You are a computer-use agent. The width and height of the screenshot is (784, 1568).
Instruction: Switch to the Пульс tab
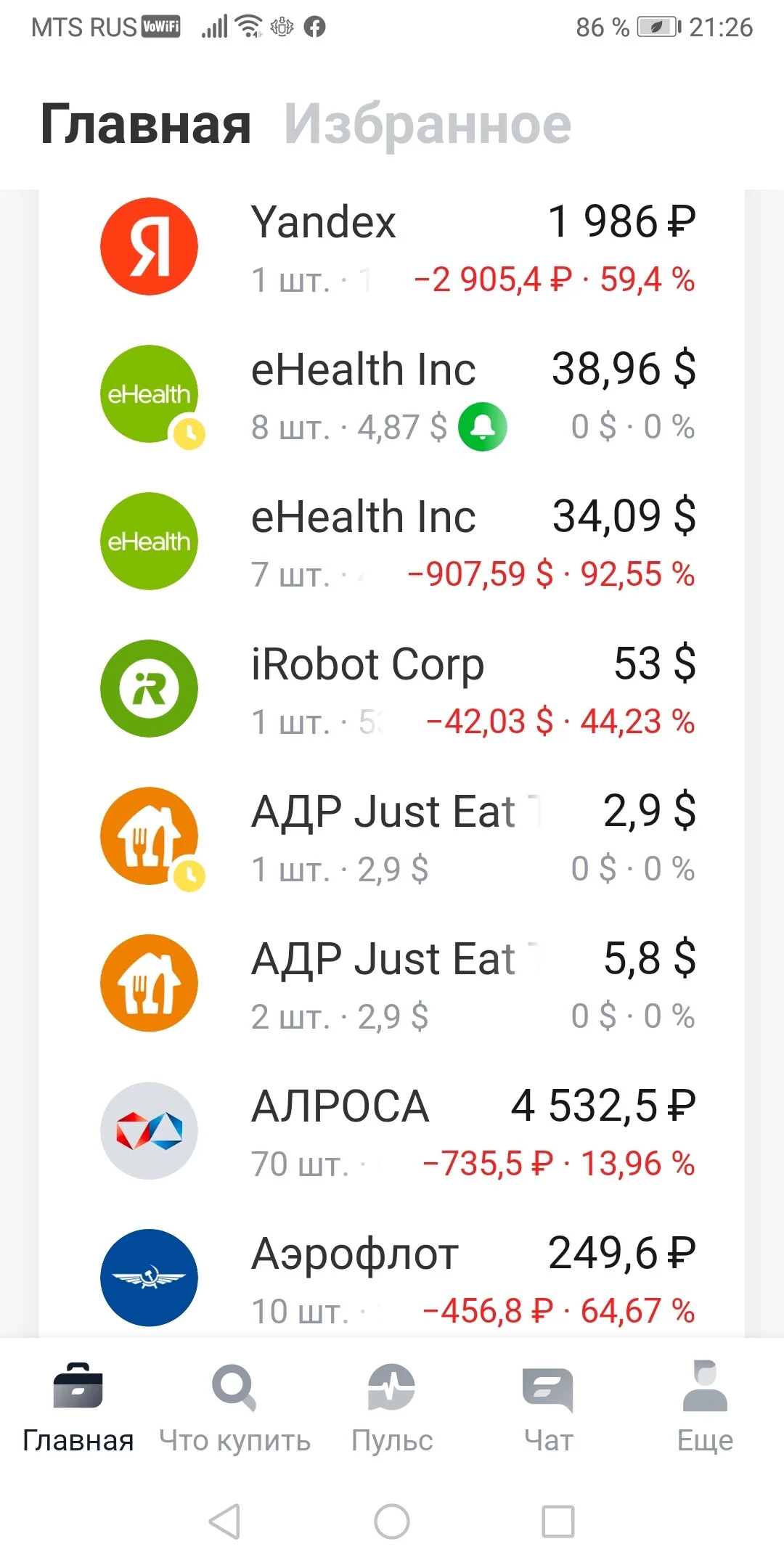(x=392, y=1408)
